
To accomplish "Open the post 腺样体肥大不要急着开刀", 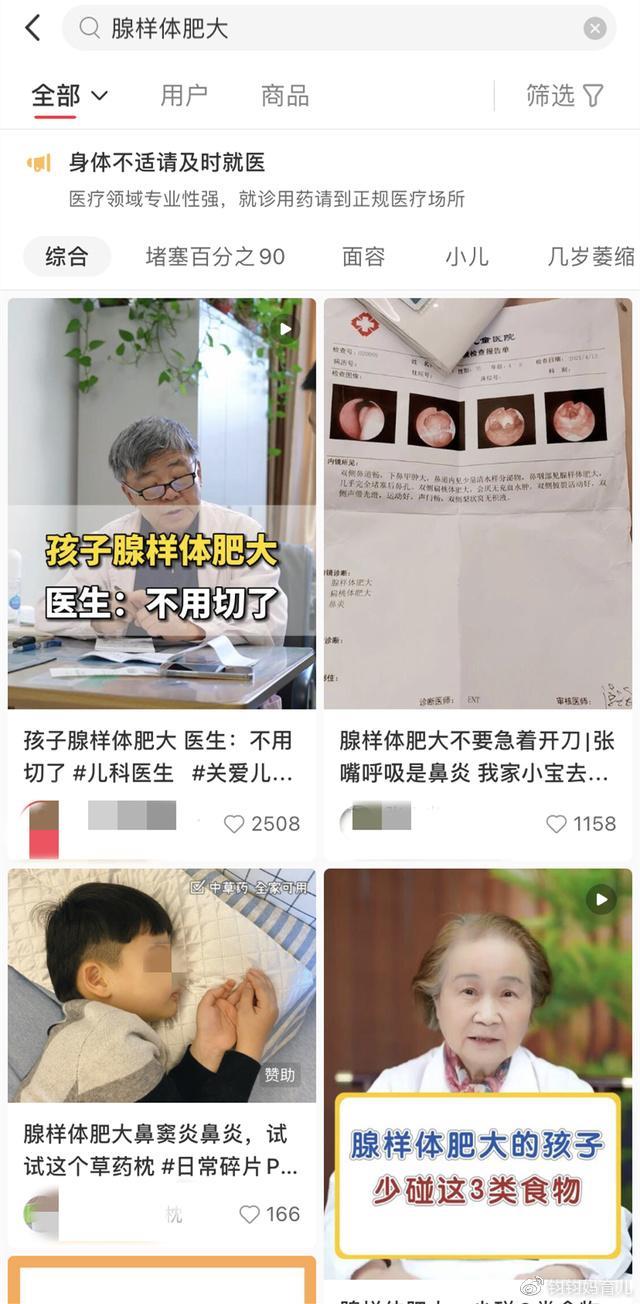I will [477, 504].
